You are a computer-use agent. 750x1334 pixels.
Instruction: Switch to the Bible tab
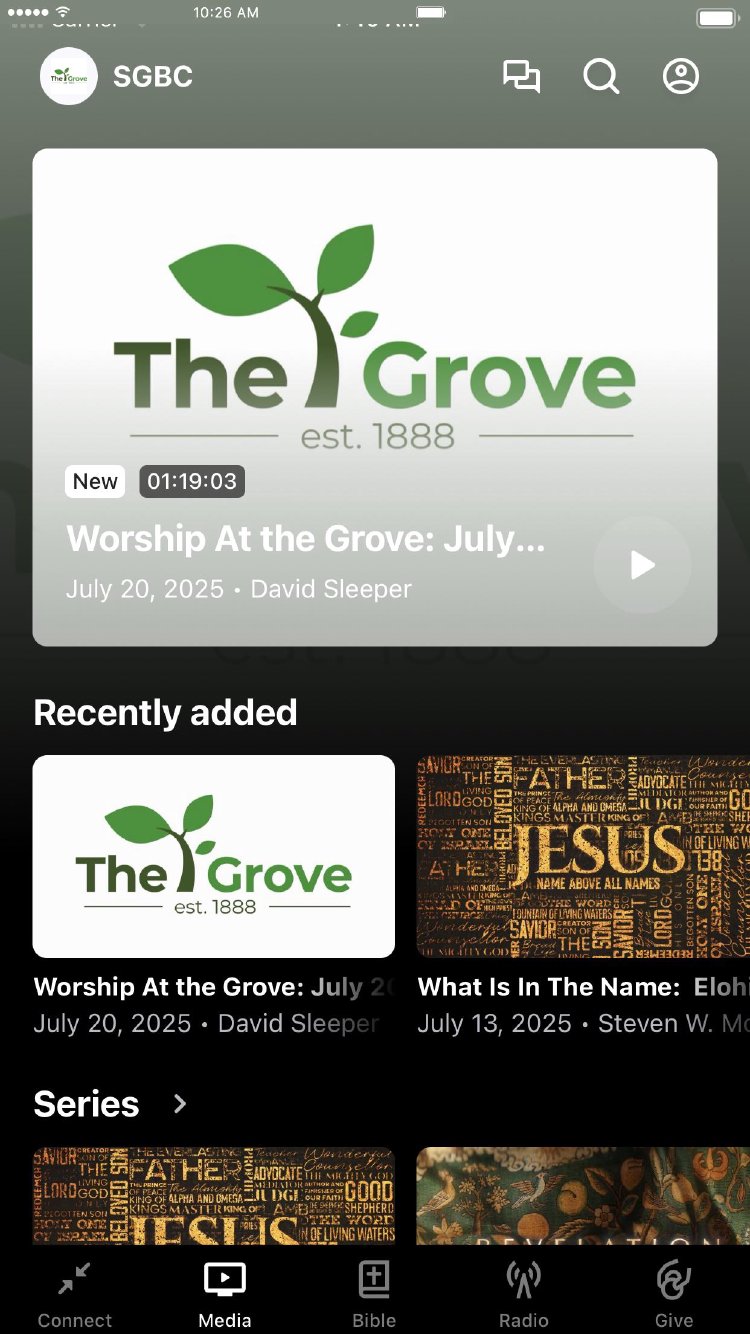[x=374, y=1294]
